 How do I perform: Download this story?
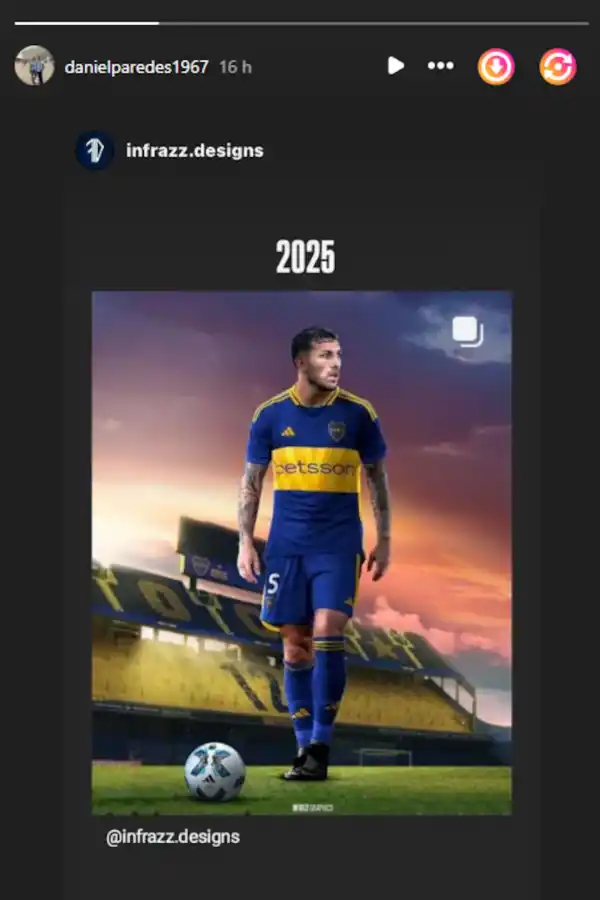pyautogui.click(x=496, y=67)
